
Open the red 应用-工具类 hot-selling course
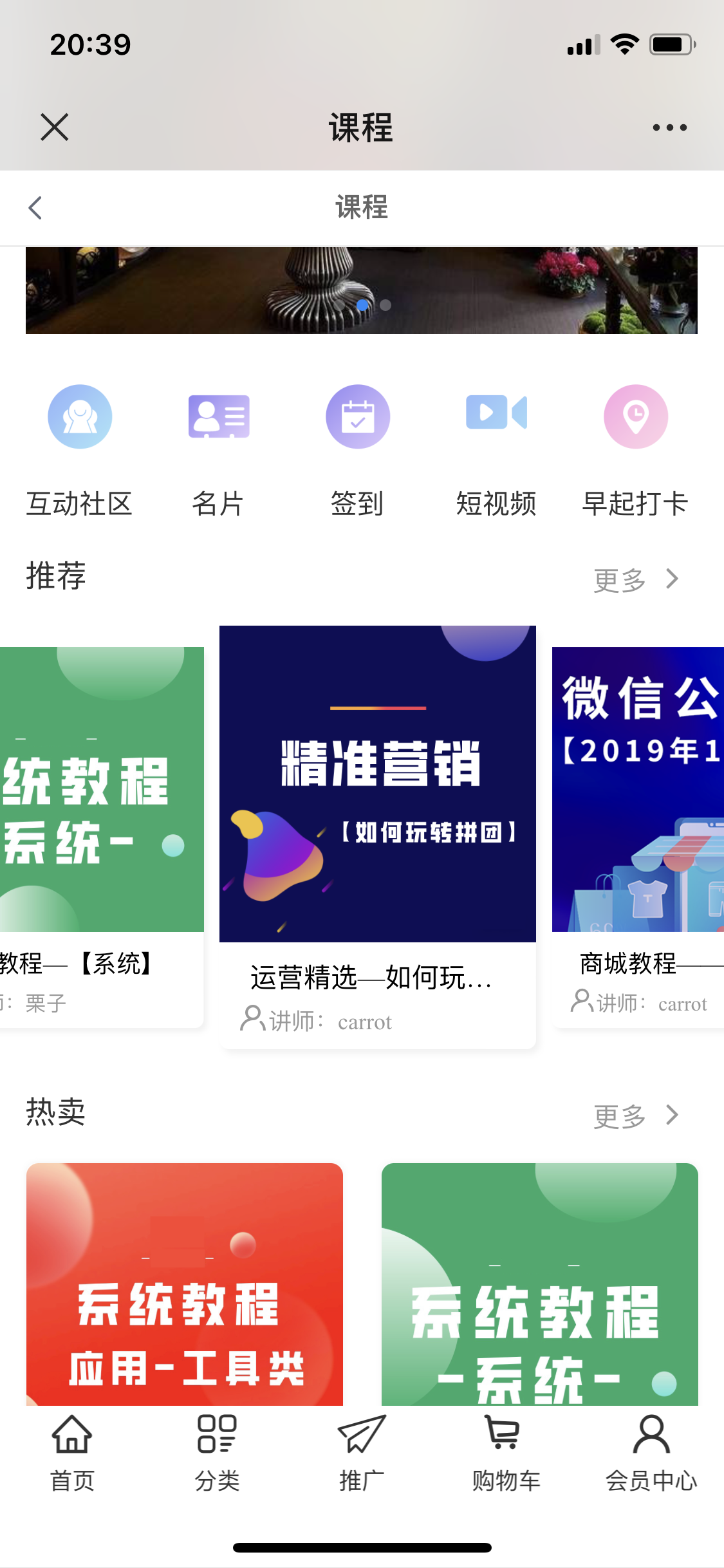coord(185,1284)
